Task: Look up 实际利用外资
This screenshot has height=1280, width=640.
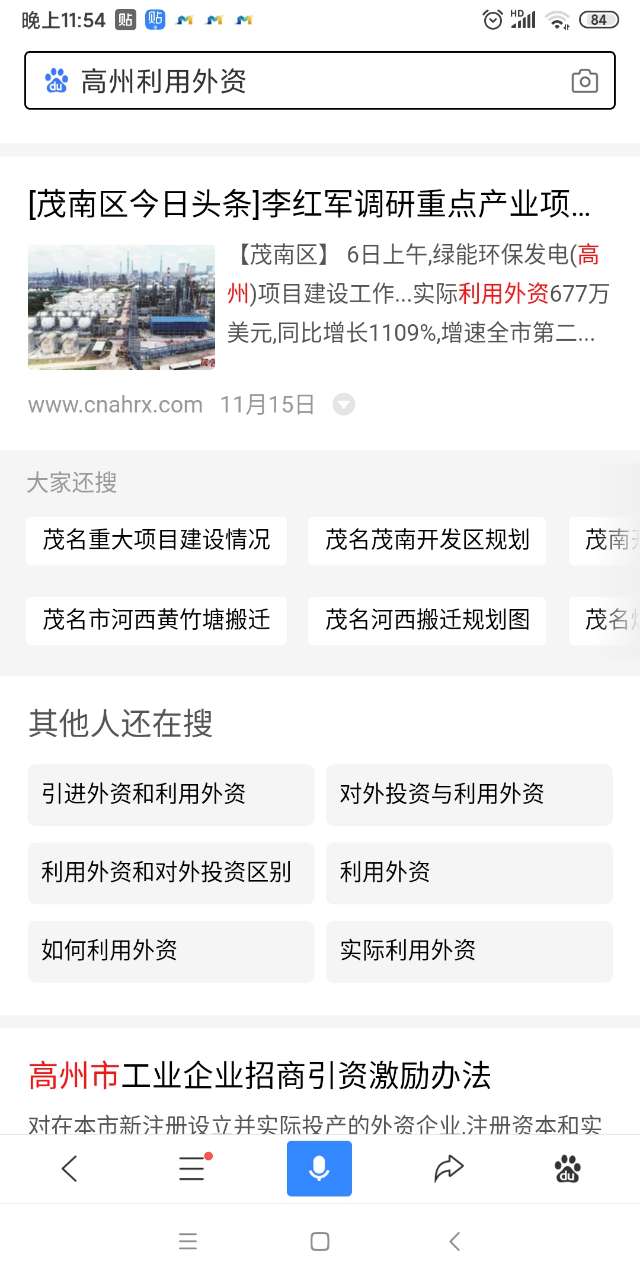Action: pos(469,950)
